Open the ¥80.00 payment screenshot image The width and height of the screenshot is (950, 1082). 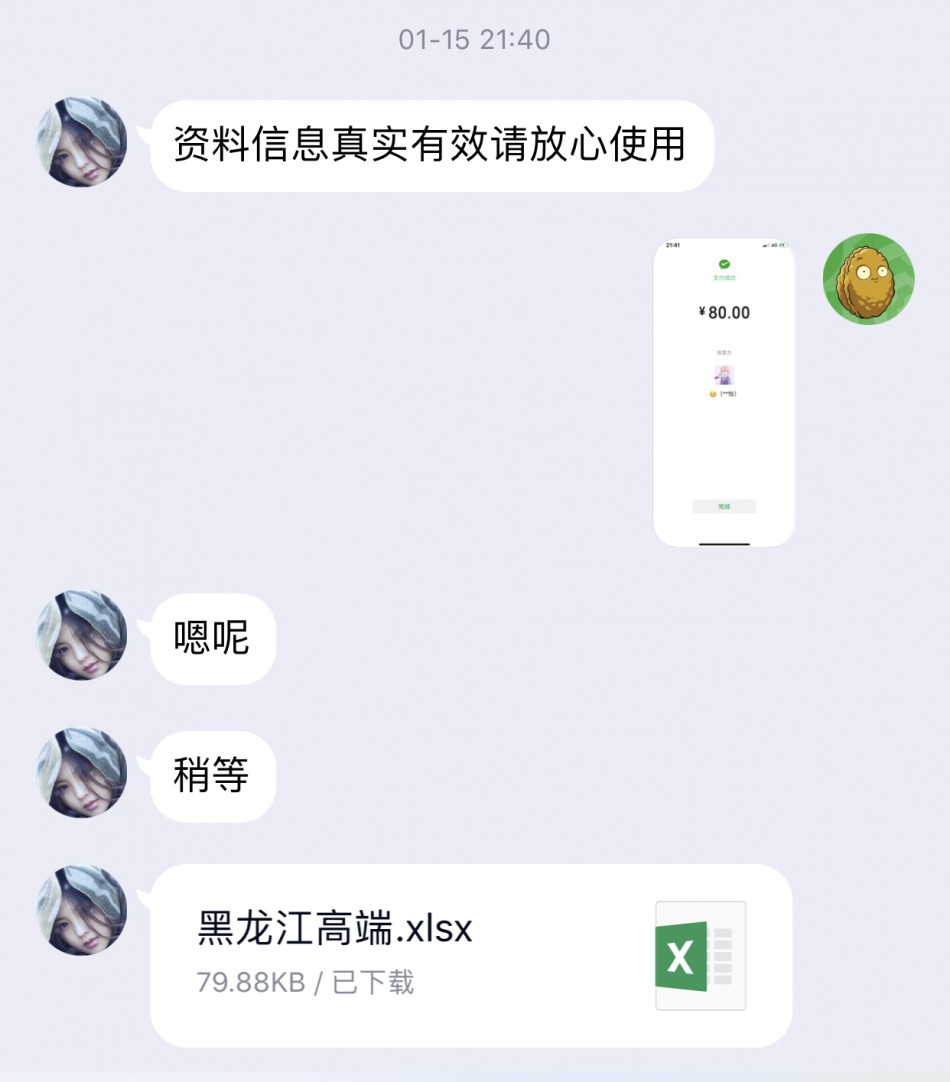click(x=723, y=392)
